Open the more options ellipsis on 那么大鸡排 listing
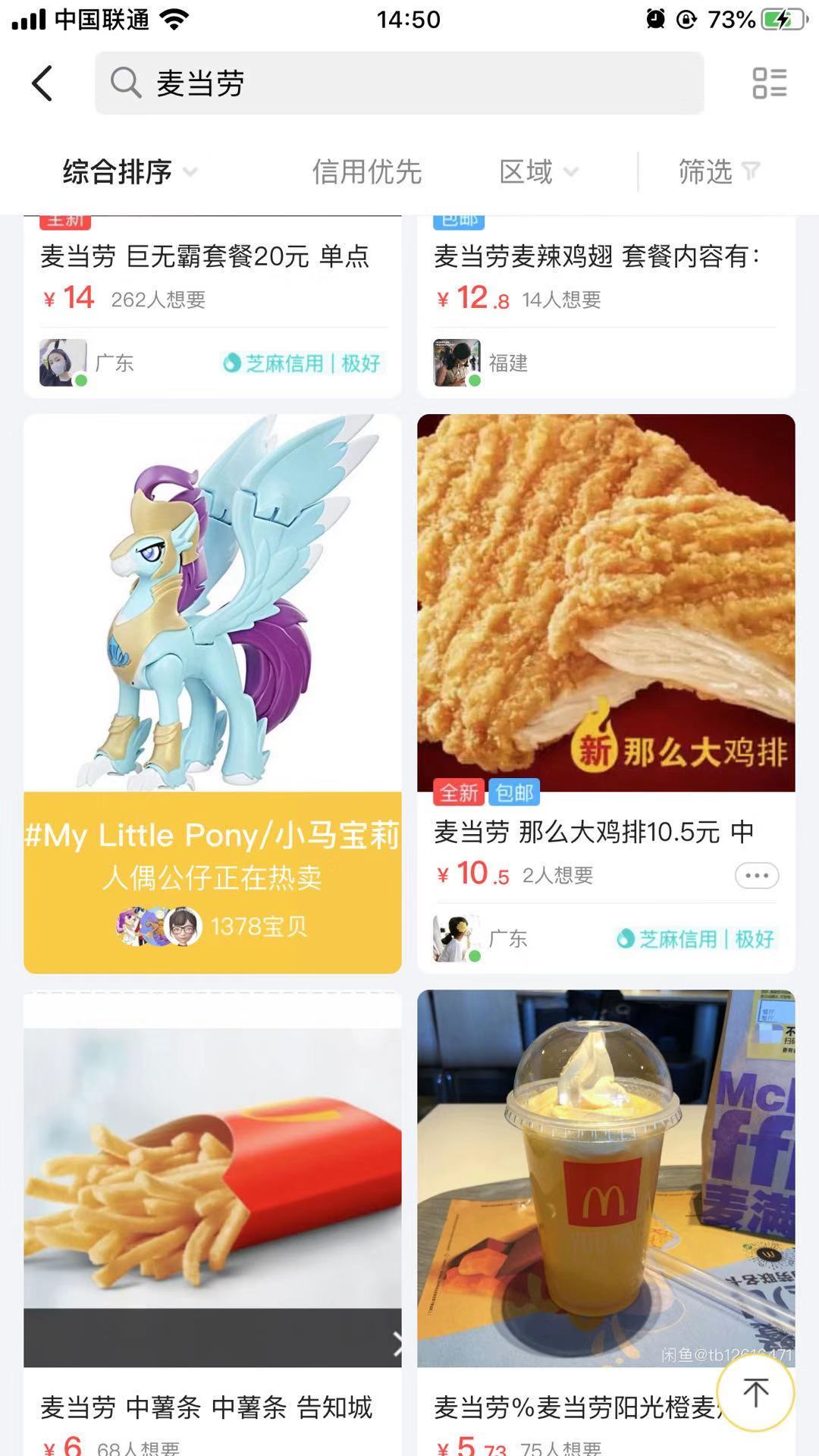 point(756,875)
